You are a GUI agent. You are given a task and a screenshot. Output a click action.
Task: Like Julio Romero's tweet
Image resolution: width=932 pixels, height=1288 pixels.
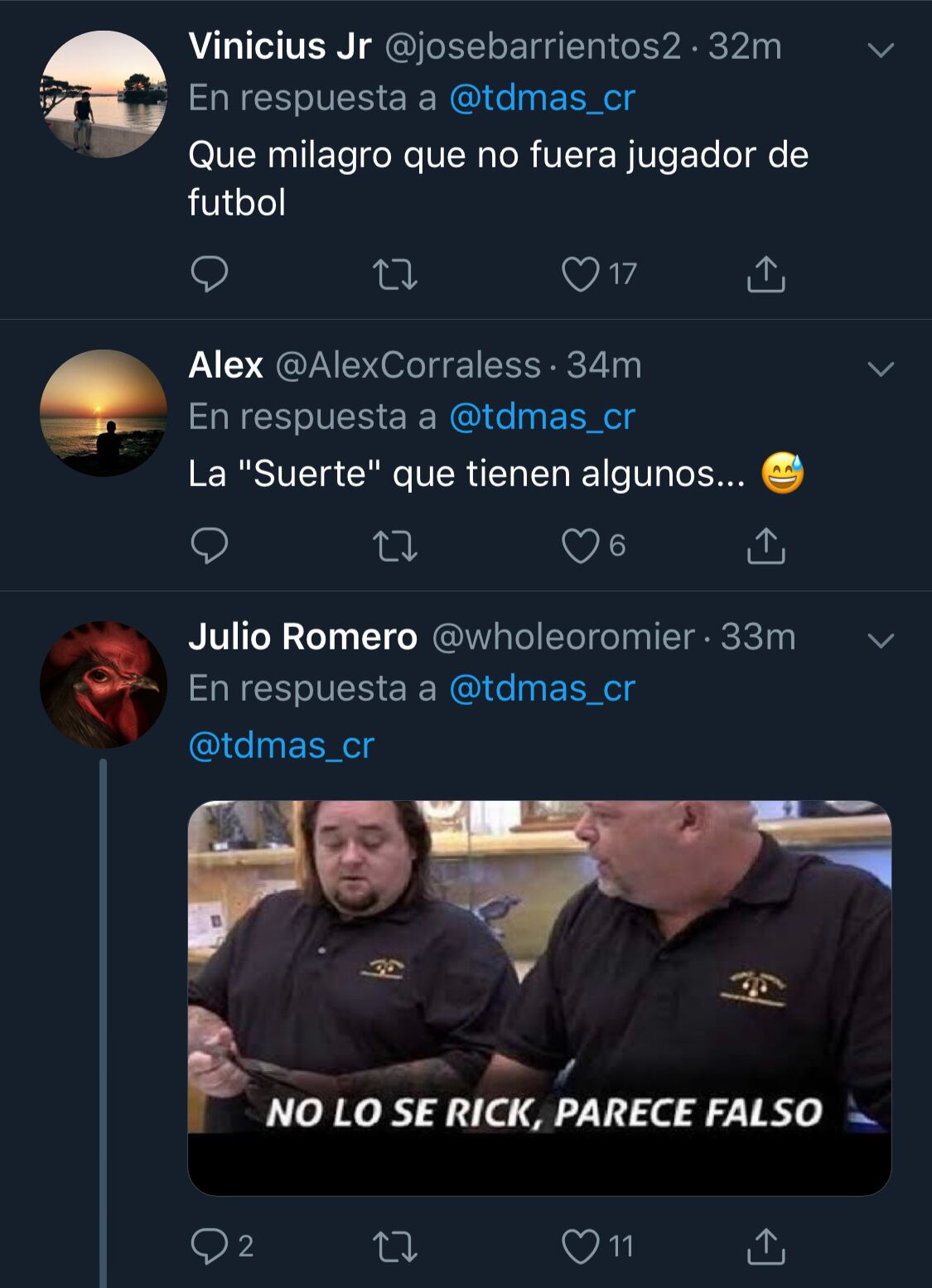coord(580,1247)
